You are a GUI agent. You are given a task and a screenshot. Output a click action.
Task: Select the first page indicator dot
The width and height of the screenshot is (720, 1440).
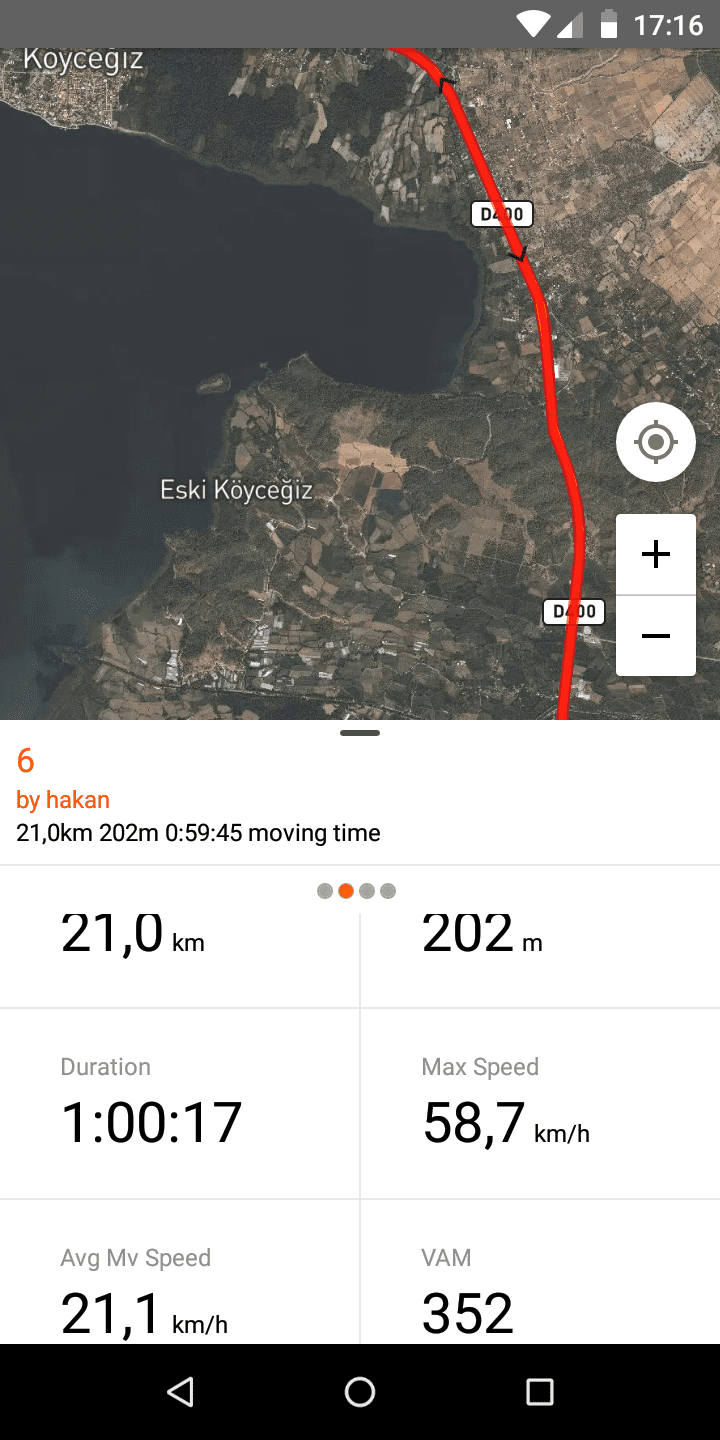(325, 891)
